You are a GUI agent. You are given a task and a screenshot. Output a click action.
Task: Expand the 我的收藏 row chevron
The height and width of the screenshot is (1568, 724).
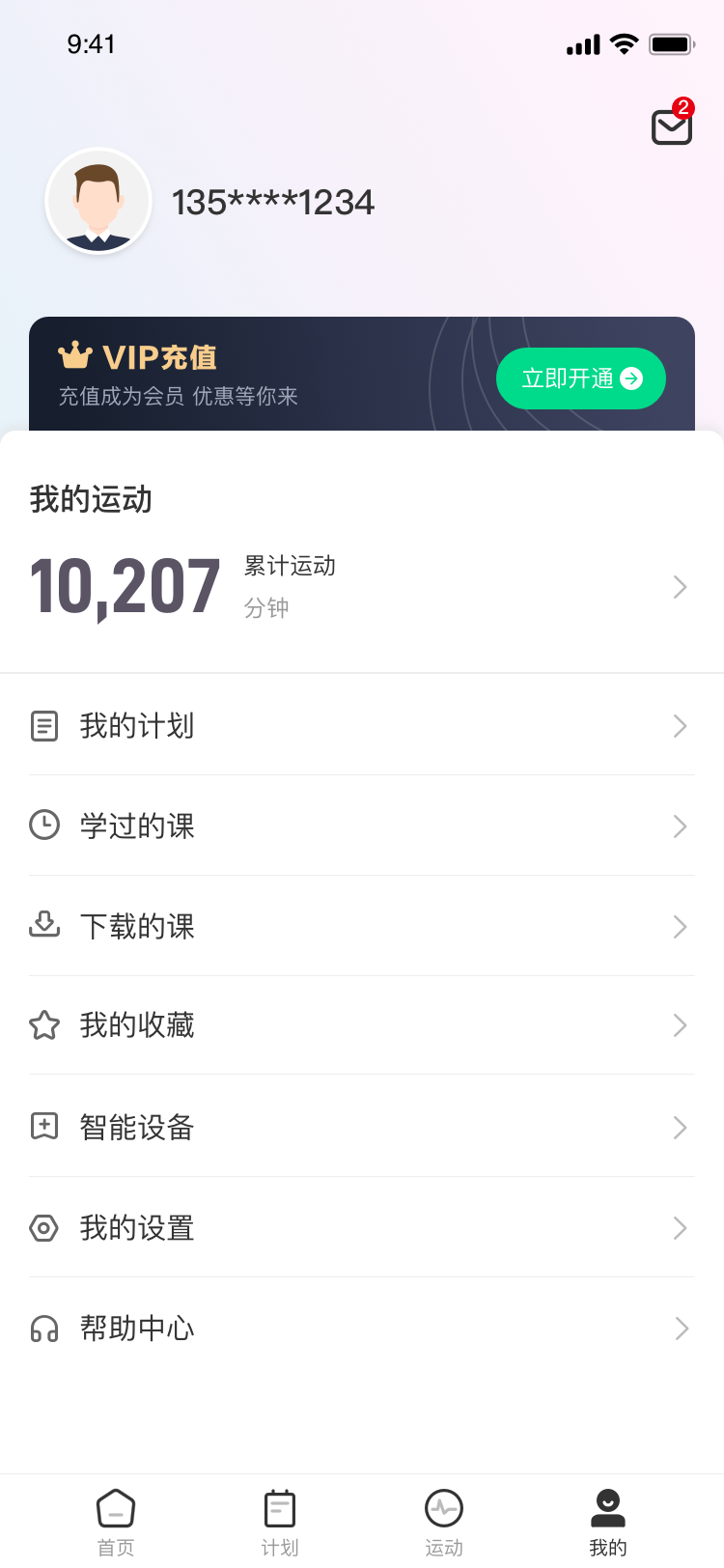click(x=680, y=1026)
